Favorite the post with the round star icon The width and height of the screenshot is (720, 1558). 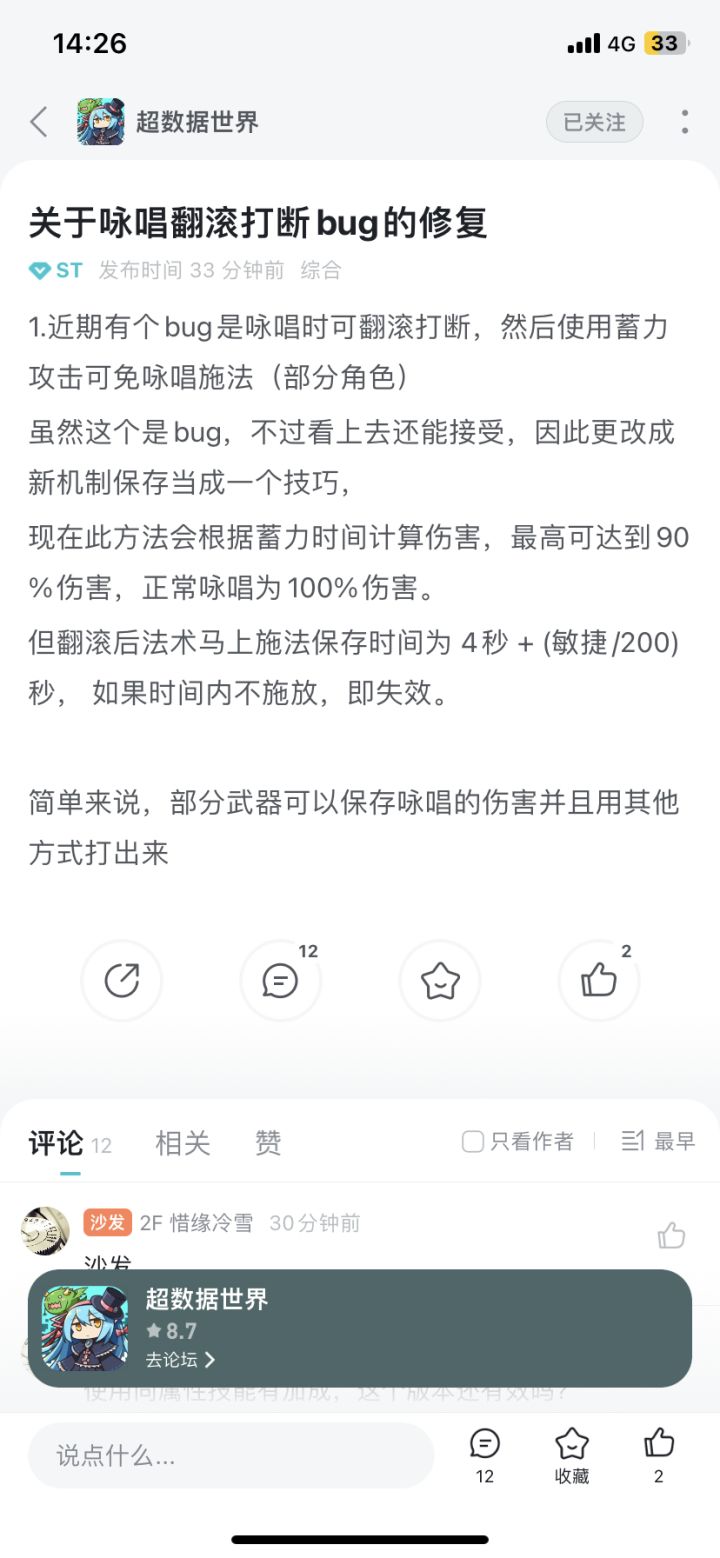pyautogui.click(x=440, y=981)
